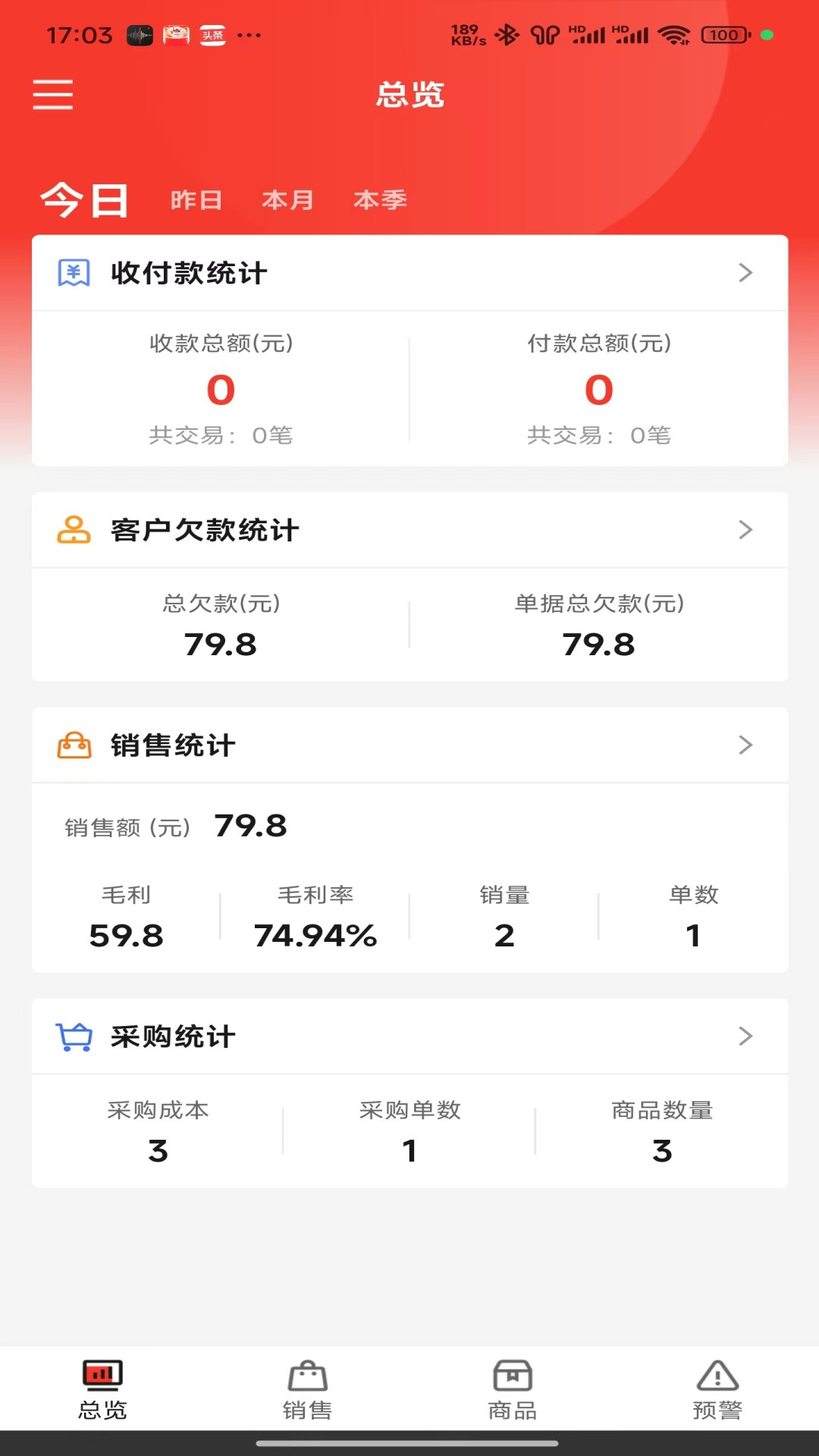
Task: Switch to the 昨日 (Yesterday) tab
Action: click(196, 199)
